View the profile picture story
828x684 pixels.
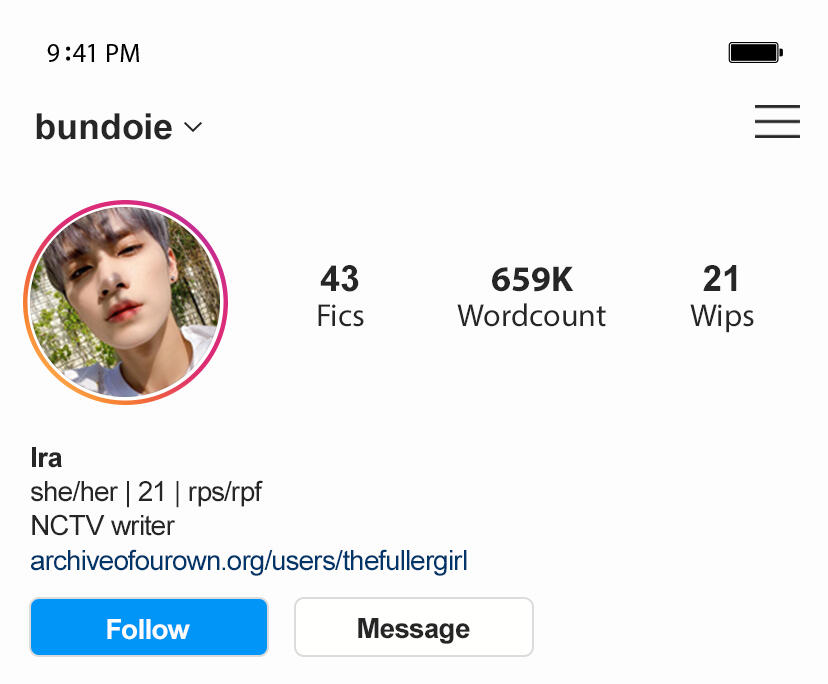click(x=126, y=302)
